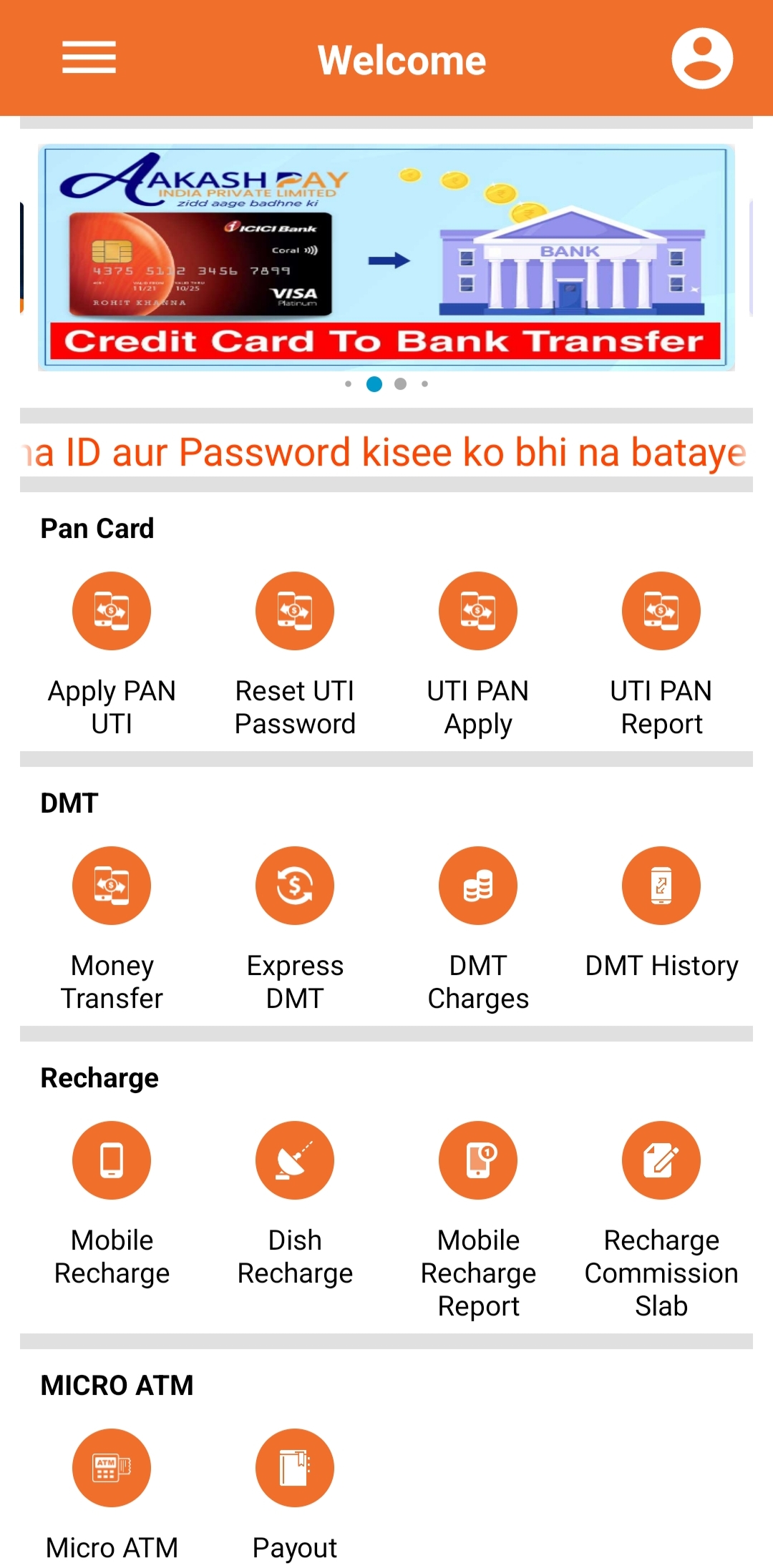This screenshot has width=773, height=1568.
Task: View the UTI PAN Report
Action: click(661, 611)
